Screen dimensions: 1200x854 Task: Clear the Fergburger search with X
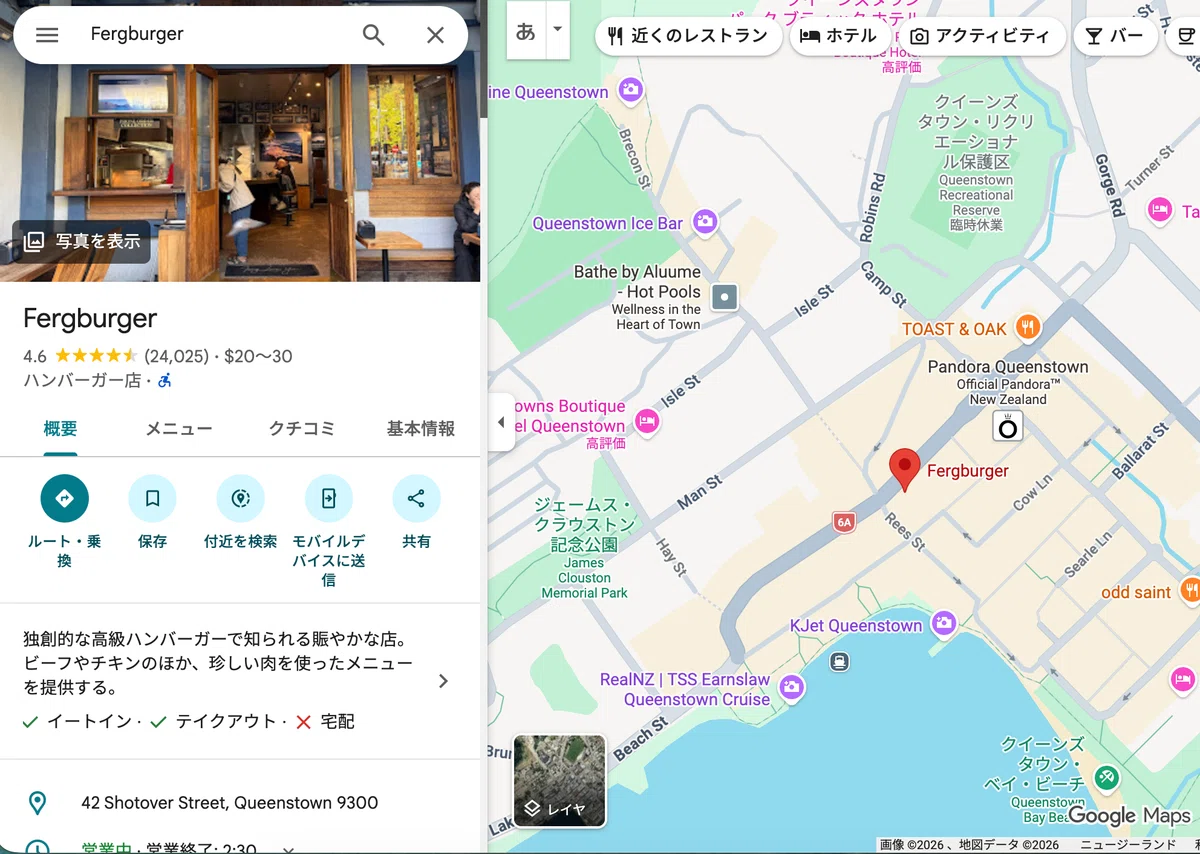click(x=435, y=35)
